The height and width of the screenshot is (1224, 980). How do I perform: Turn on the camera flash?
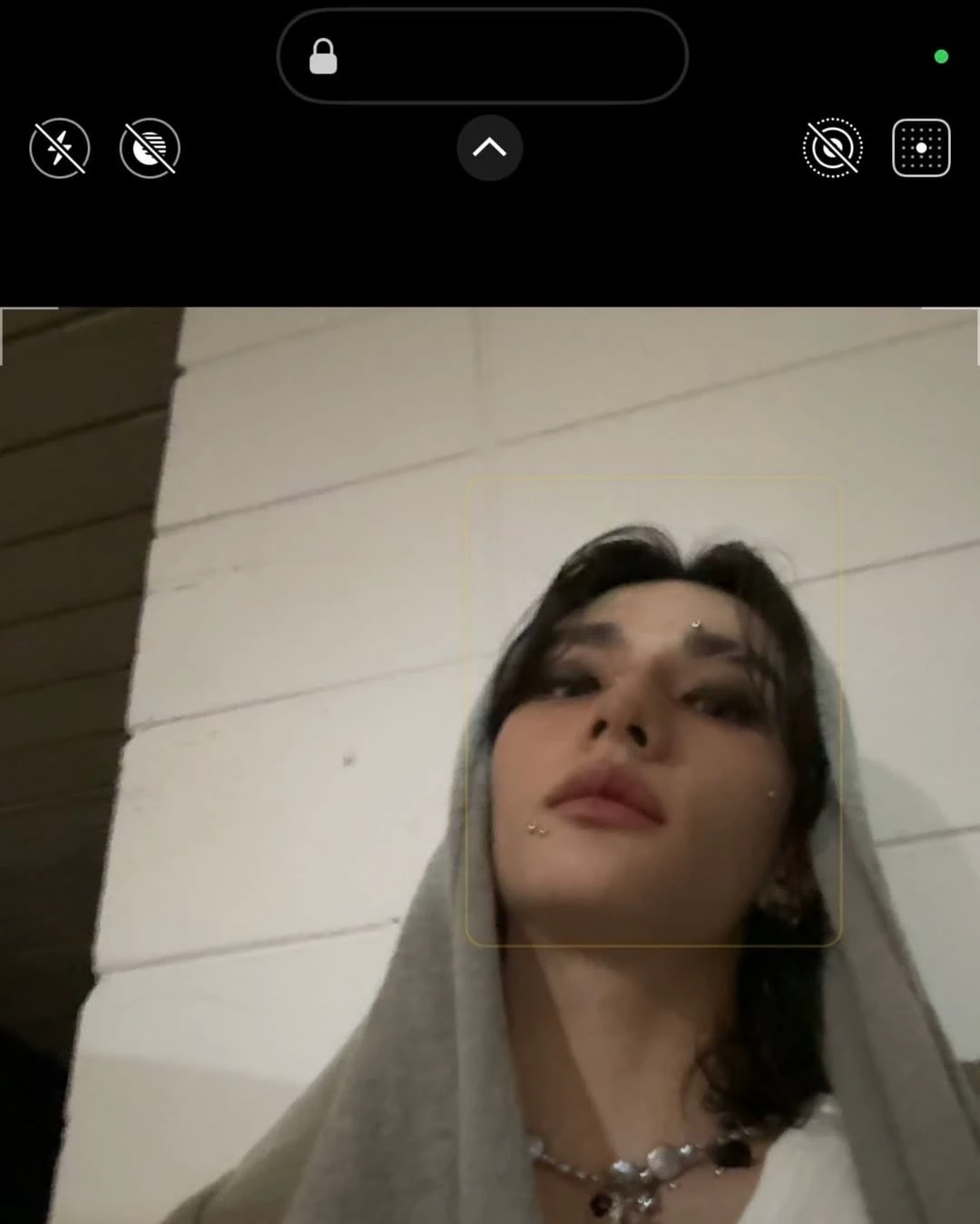pyautogui.click(x=60, y=148)
